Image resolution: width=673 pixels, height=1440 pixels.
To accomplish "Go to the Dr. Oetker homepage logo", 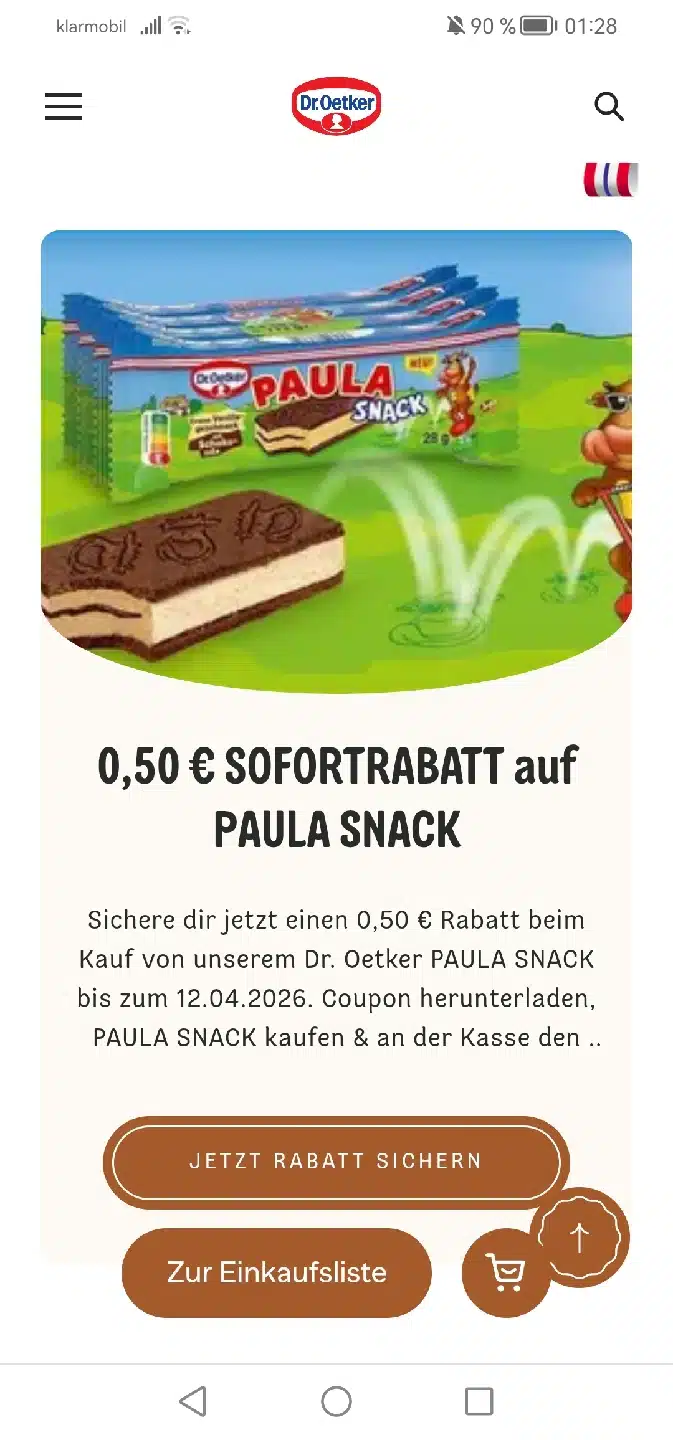I will point(336,105).
